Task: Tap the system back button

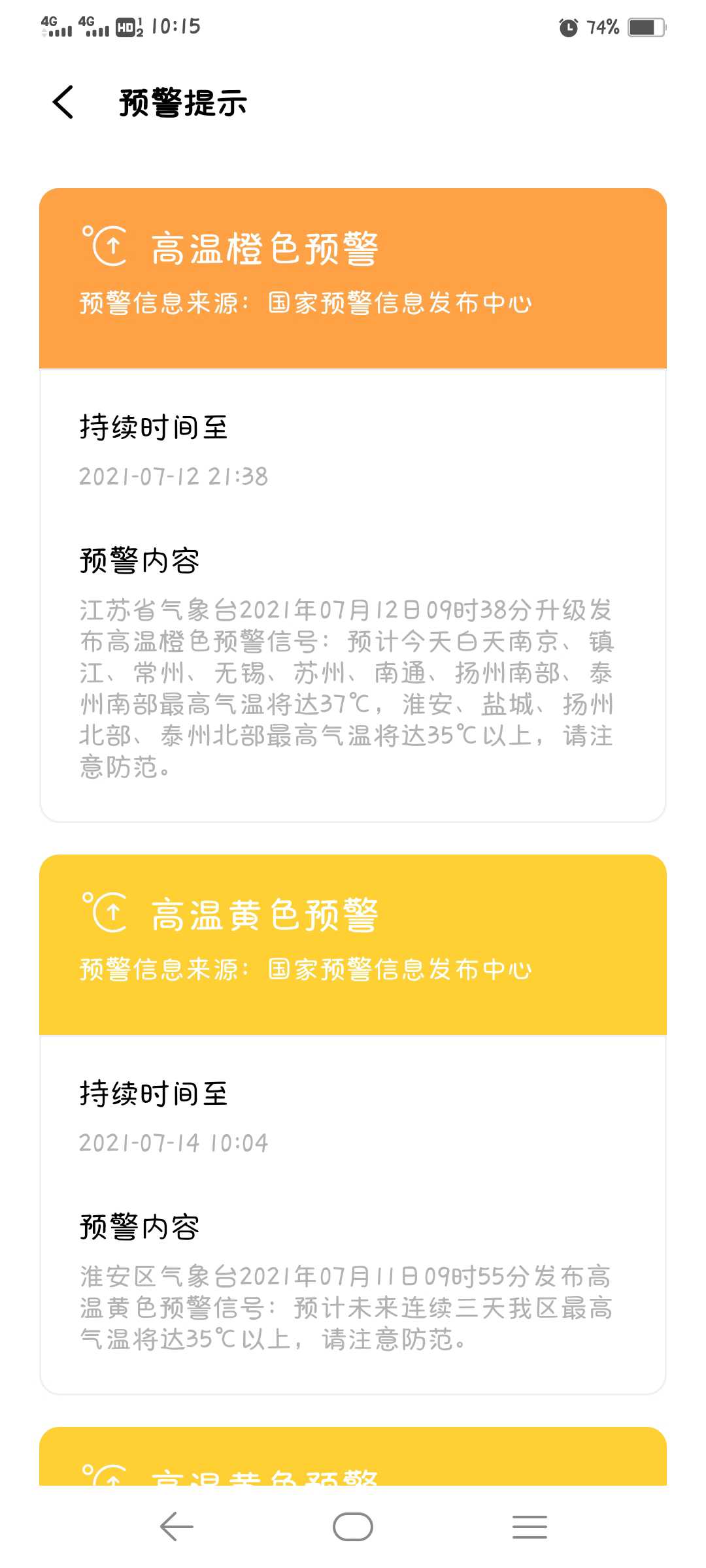Action: coord(176,1527)
